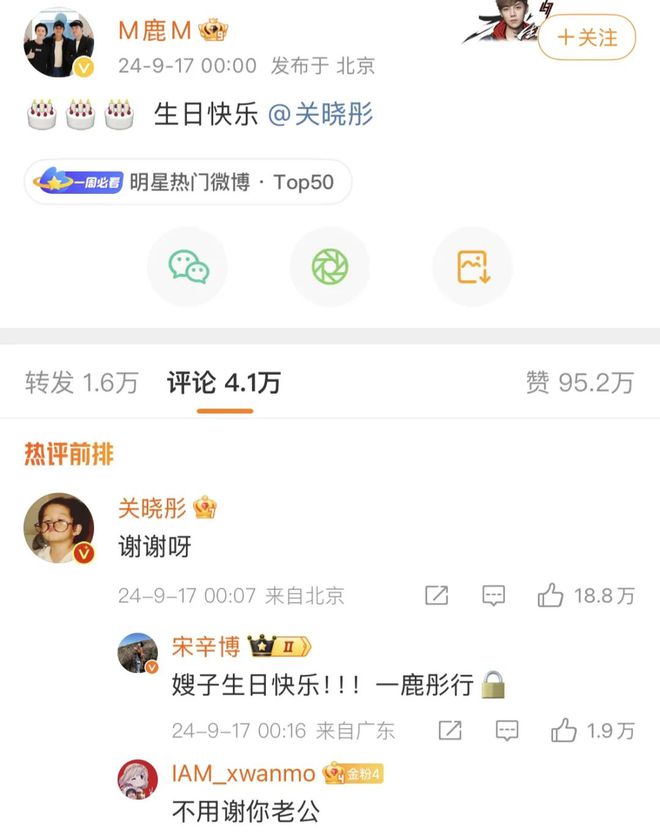
Task: Like 关晓彤's comment 谢谢呀
Action: [x=586, y=596]
